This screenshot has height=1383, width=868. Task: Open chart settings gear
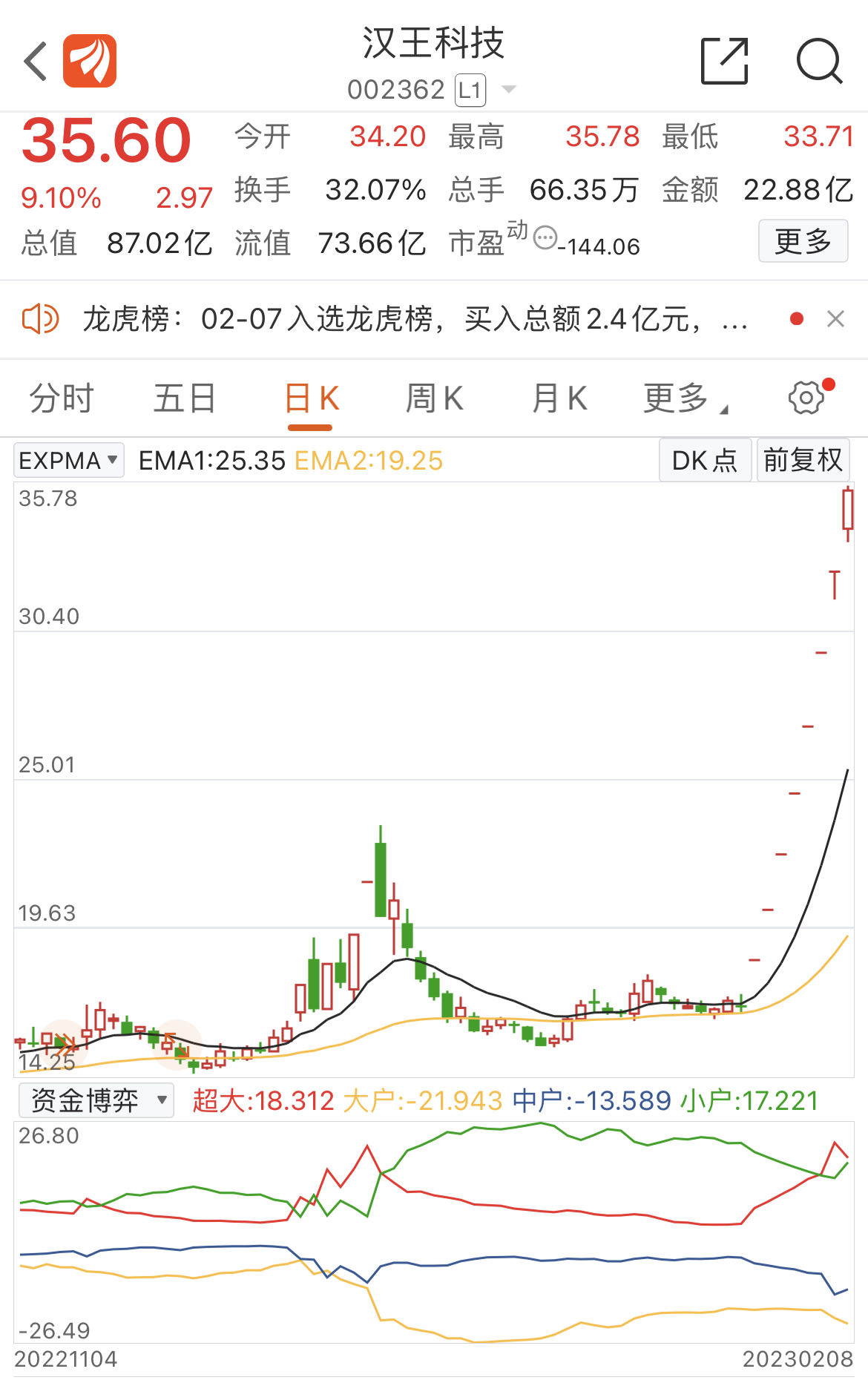806,398
